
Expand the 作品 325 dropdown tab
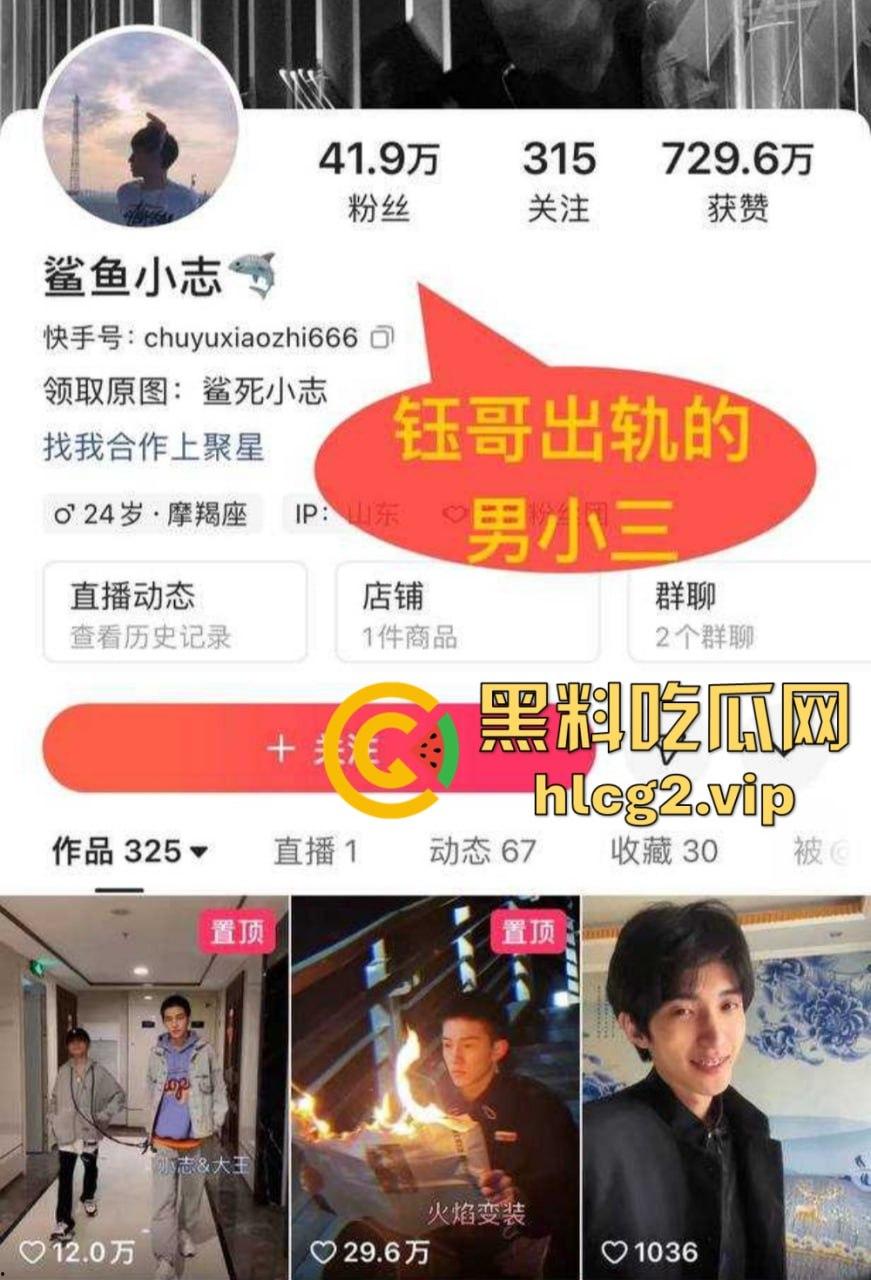point(130,852)
